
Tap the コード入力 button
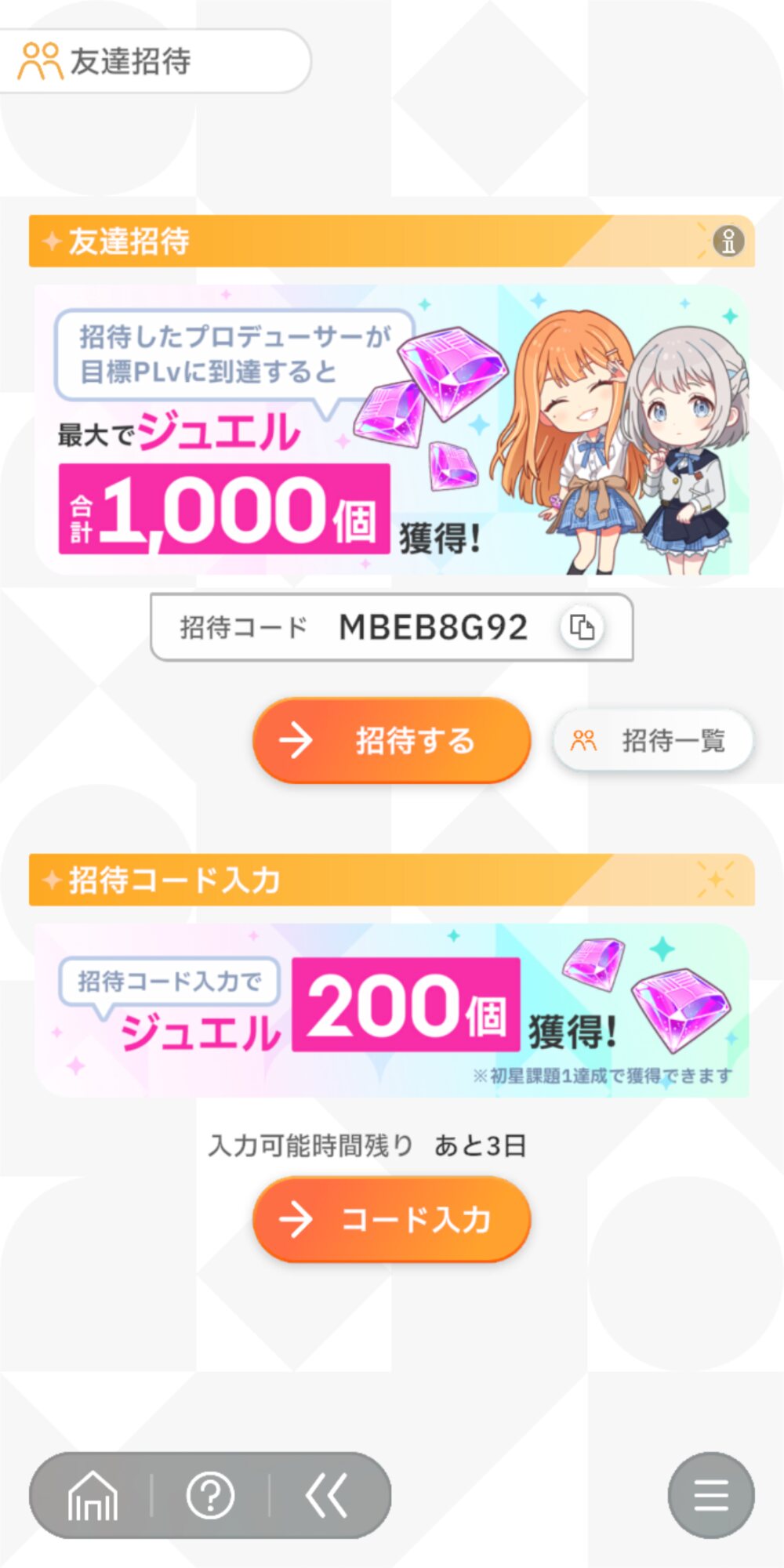[391, 1219]
